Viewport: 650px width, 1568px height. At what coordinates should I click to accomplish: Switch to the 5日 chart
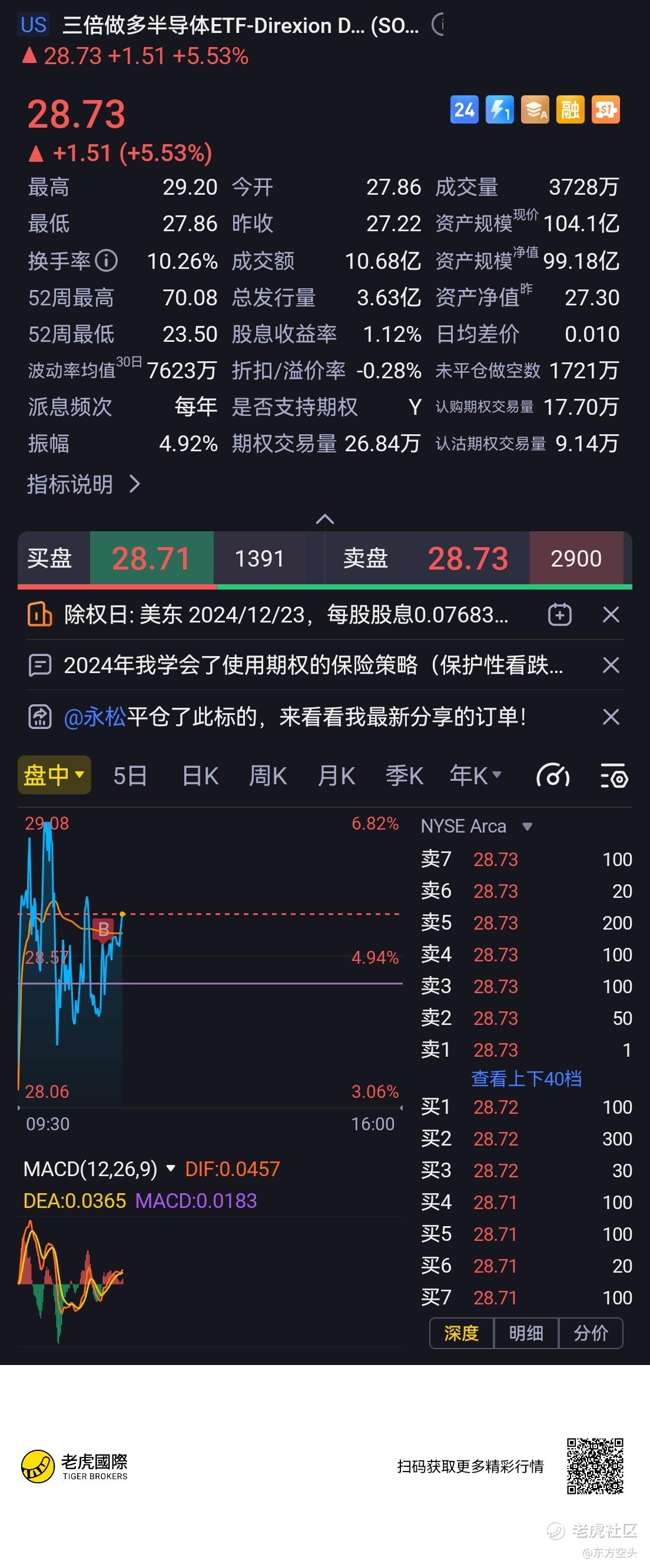pos(130,776)
